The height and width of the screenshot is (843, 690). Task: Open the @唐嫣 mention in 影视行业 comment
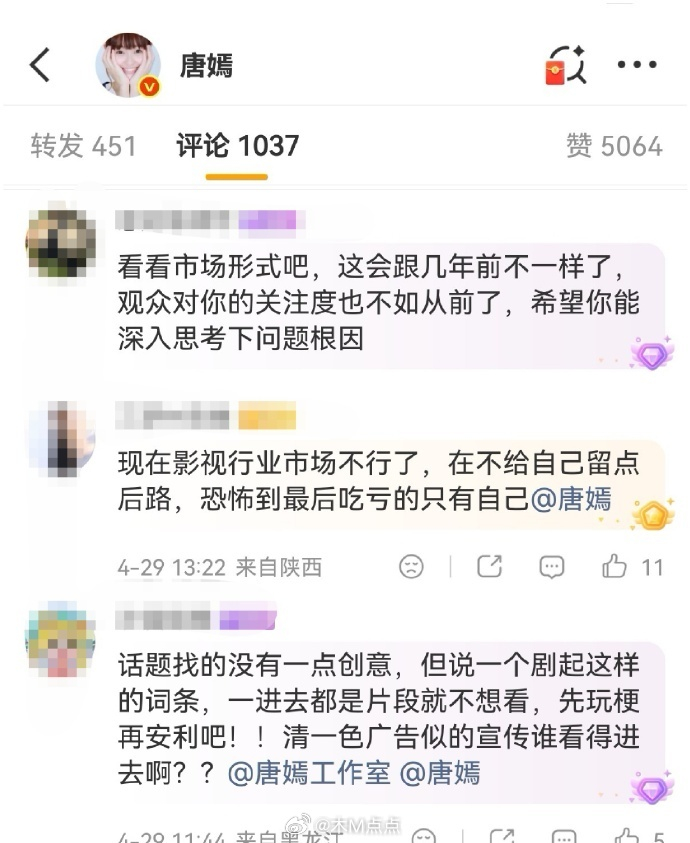tap(570, 500)
